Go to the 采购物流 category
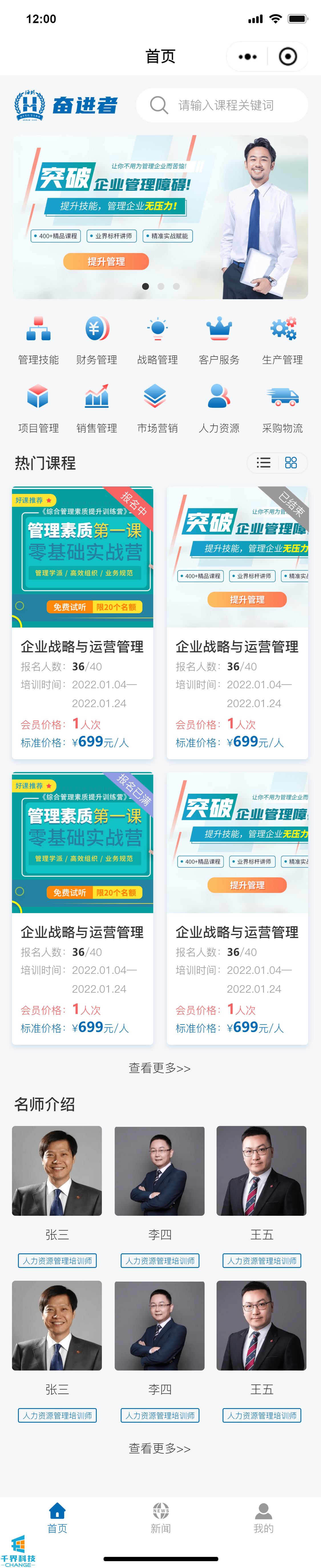 click(x=283, y=408)
